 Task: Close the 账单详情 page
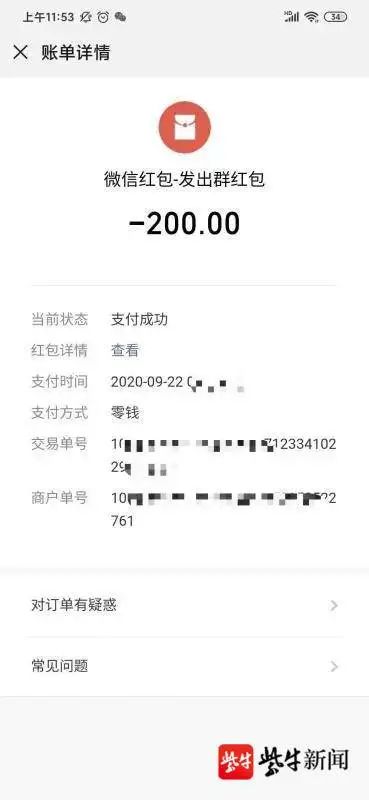pos(20,53)
